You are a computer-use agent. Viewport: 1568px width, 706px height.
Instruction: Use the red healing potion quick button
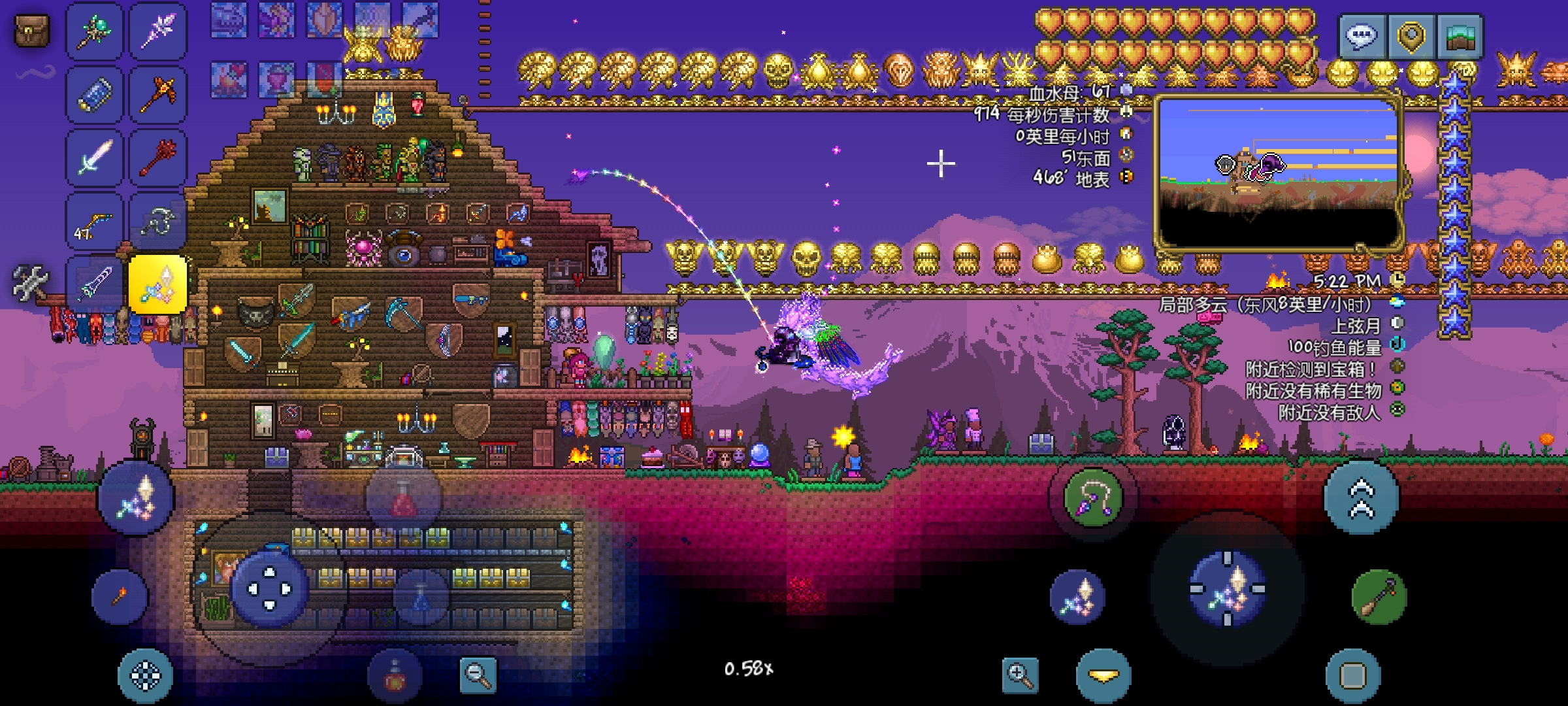click(x=404, y=500)
